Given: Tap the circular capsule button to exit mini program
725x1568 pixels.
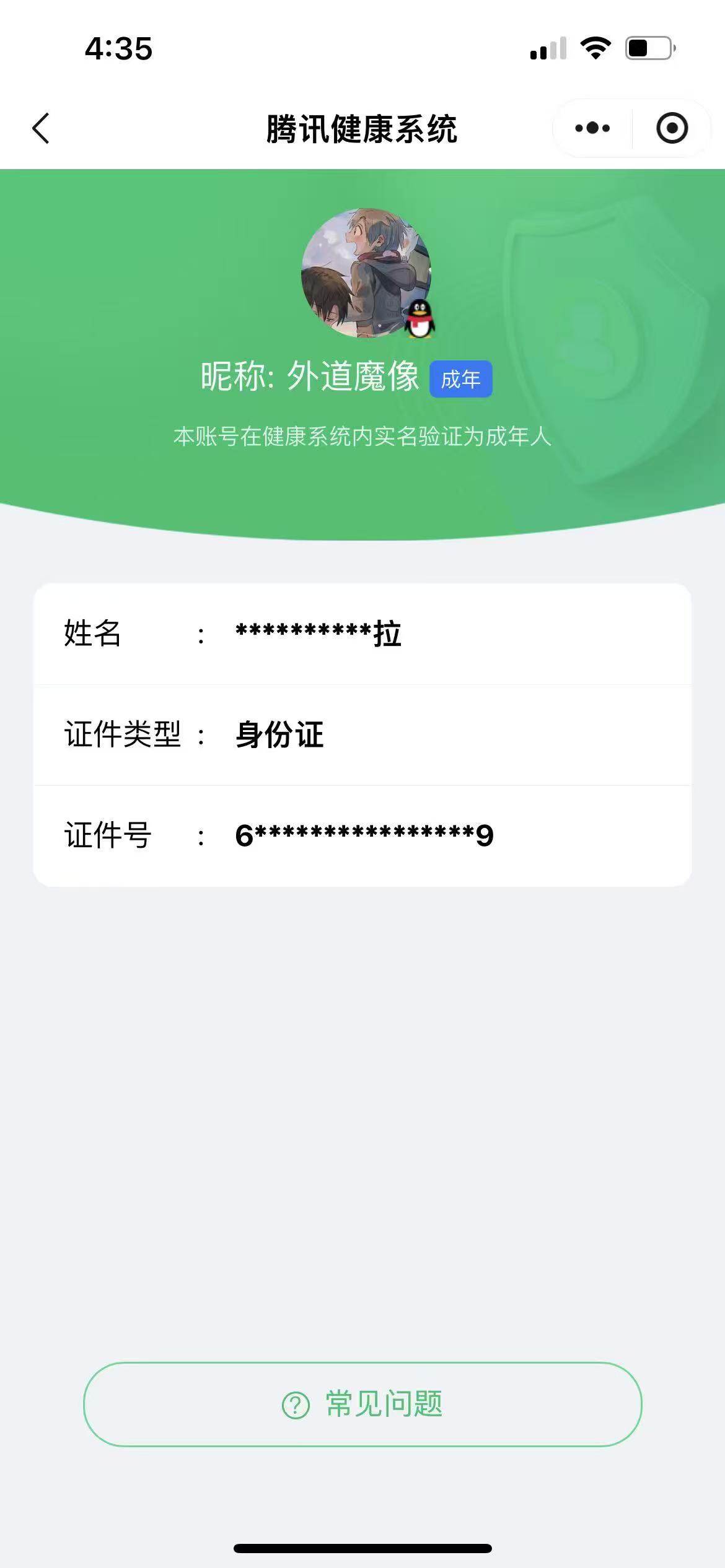Looking at the screenshot, I should tap(672, 128).
